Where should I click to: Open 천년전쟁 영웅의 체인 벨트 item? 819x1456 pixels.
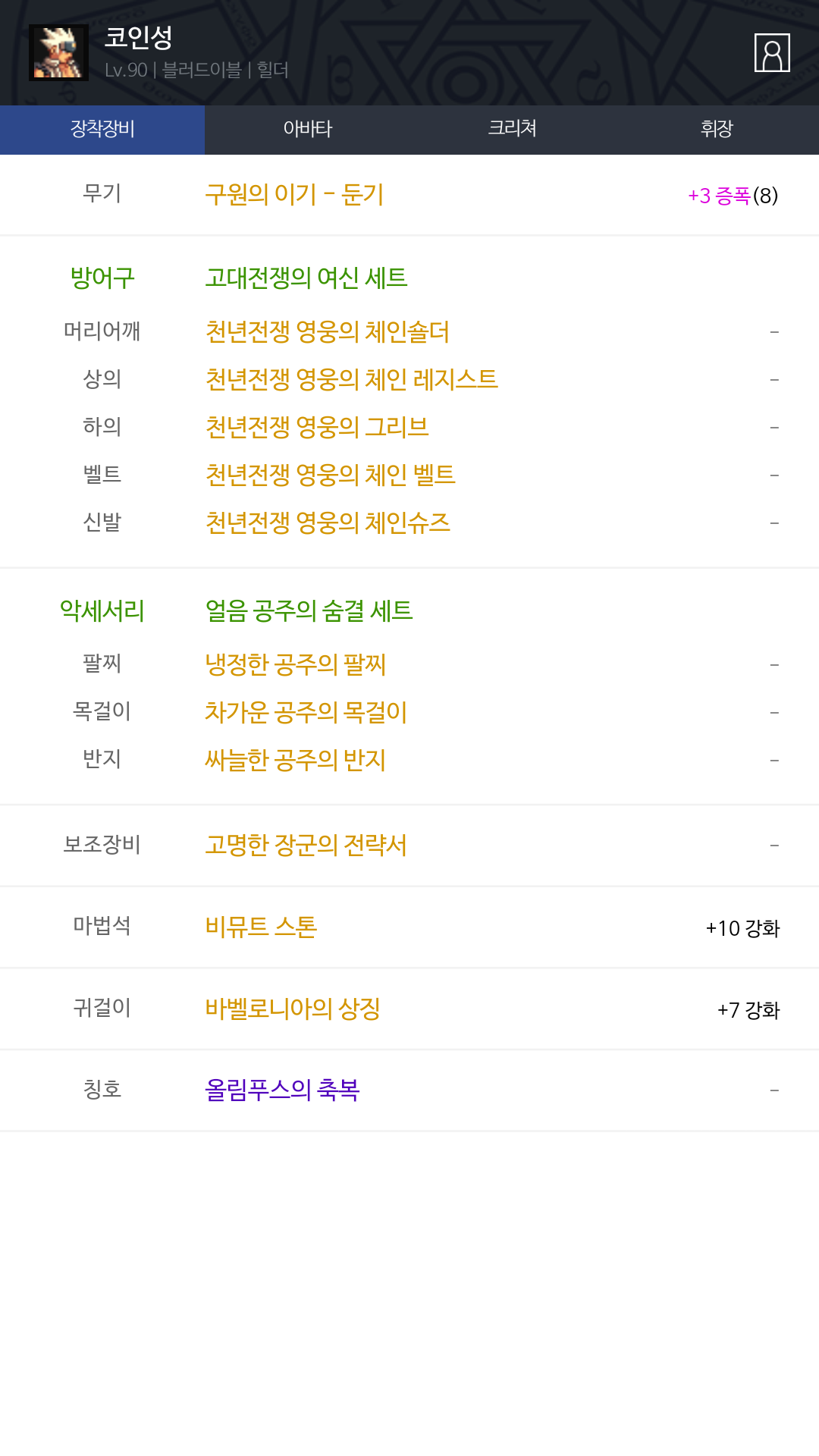[330, 475]
